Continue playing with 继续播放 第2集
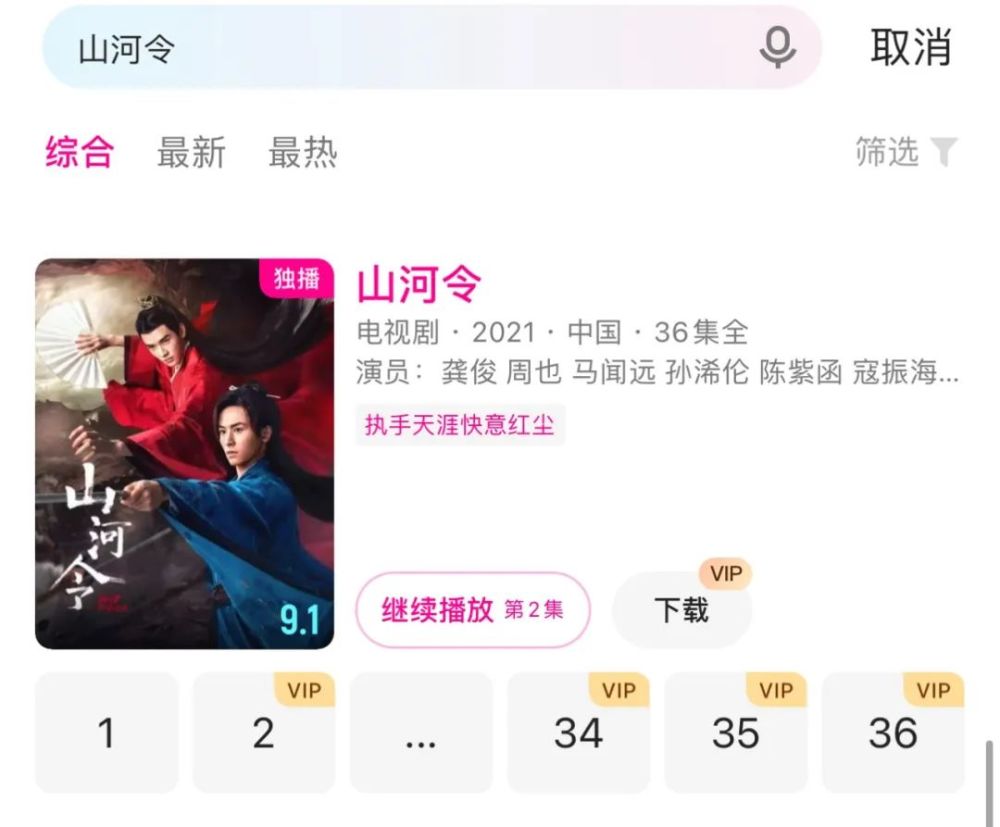Image resolution: width=1000 pixels, height=827 pixels. pyautogui.click(x=472, y=610)
